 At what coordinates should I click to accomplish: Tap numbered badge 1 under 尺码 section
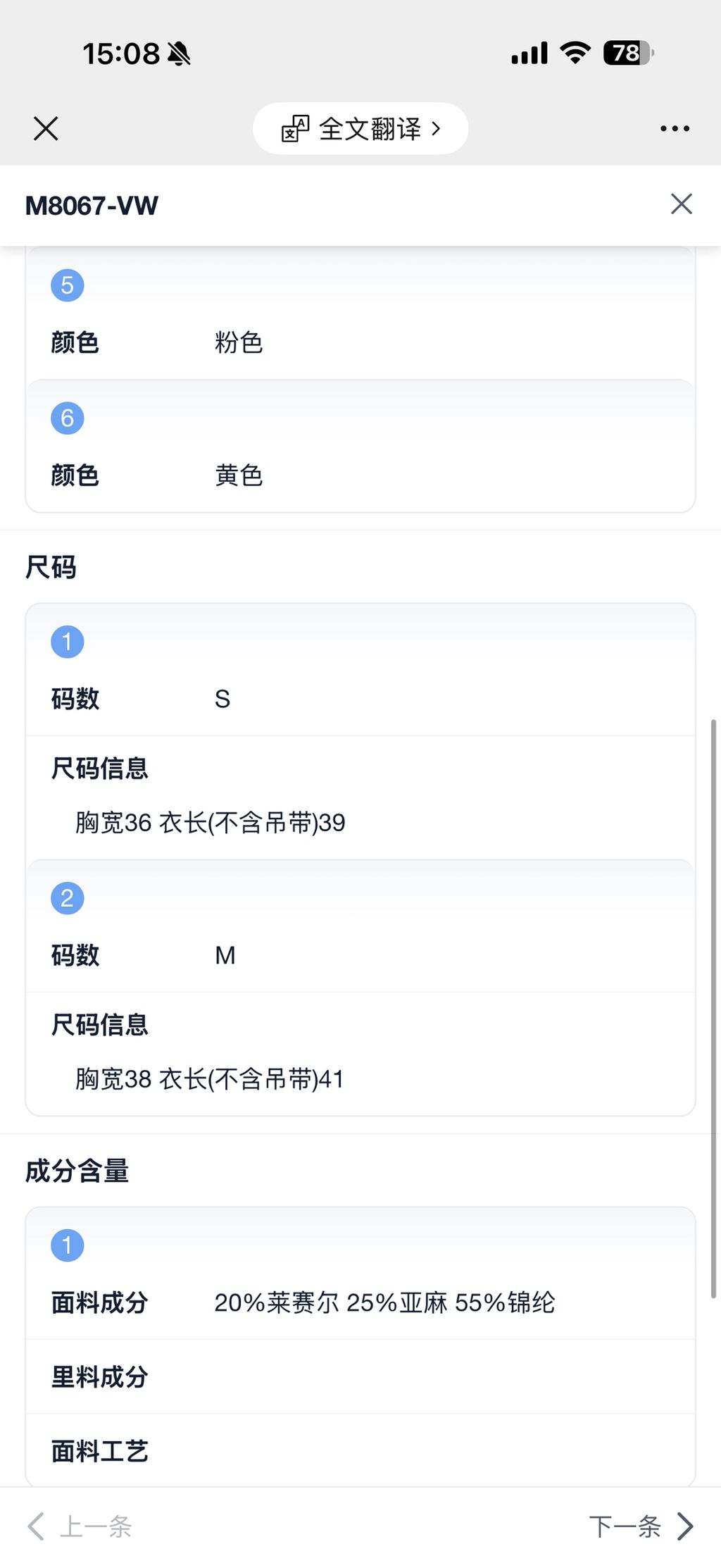coord(67,641)
